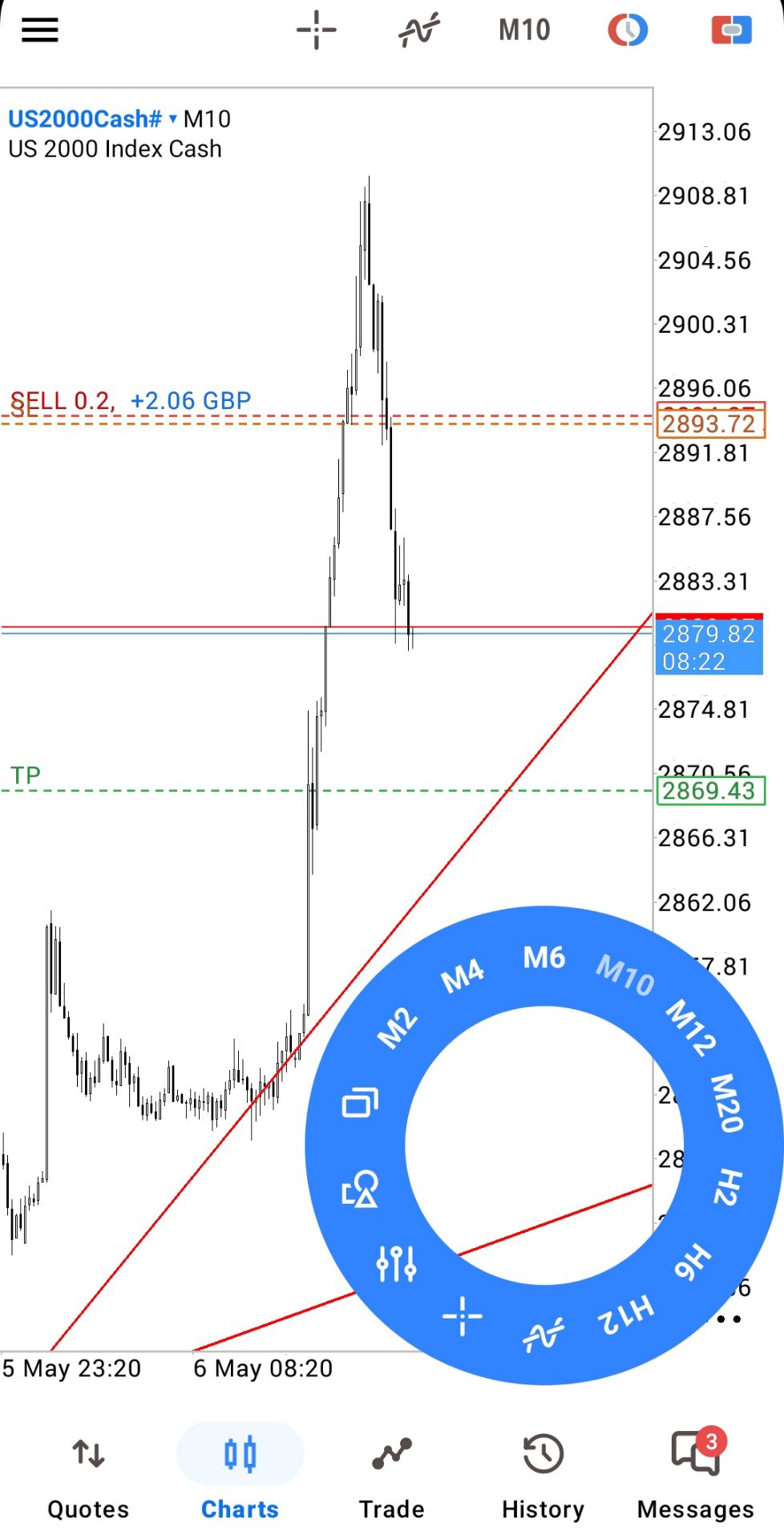The width and height of the screenshot is (784, 1540).
Task: Open the new order trade icon
Action: click(x=731, y=30)
